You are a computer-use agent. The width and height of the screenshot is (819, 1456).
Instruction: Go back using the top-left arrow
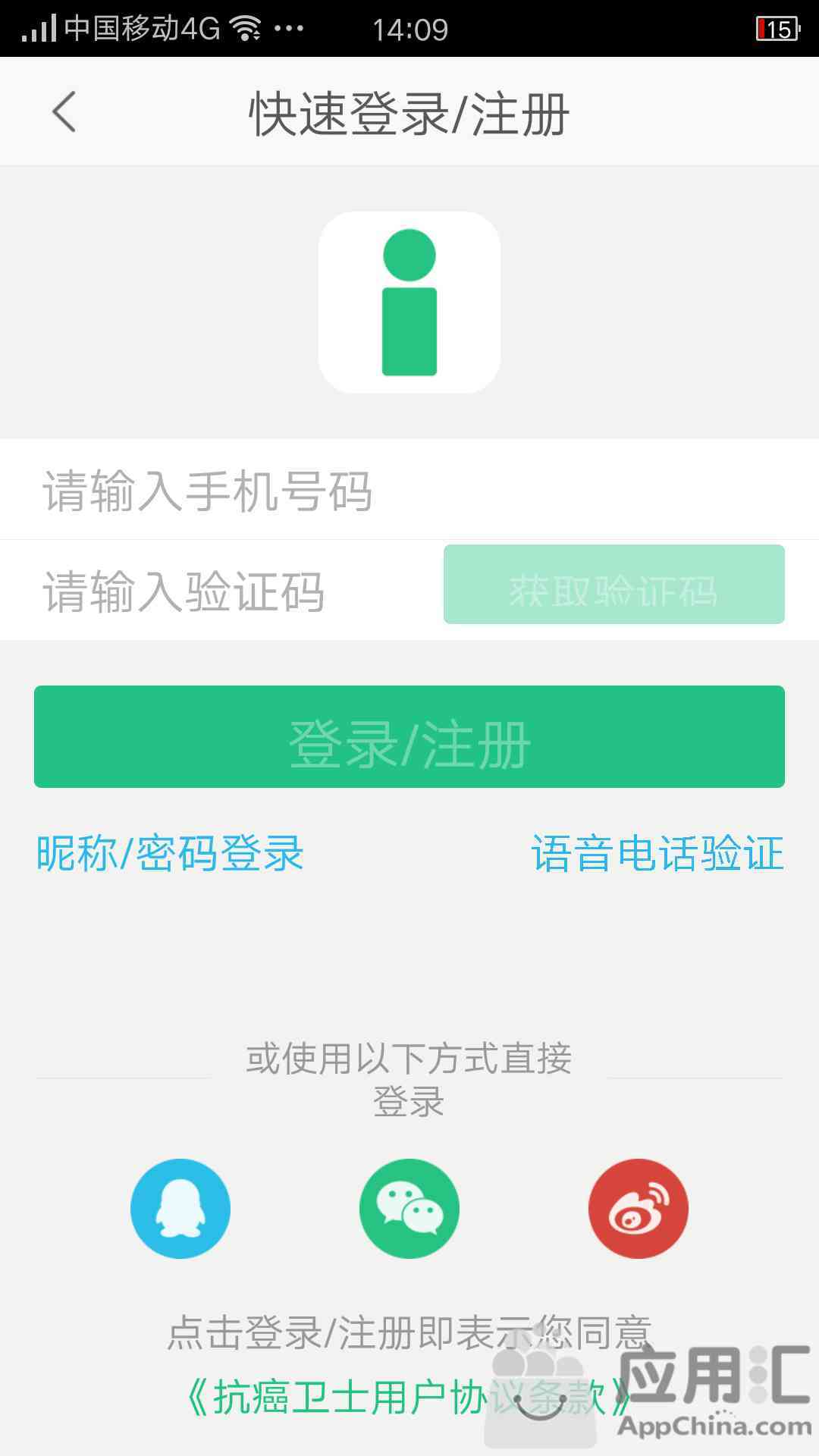coord(64,112)
